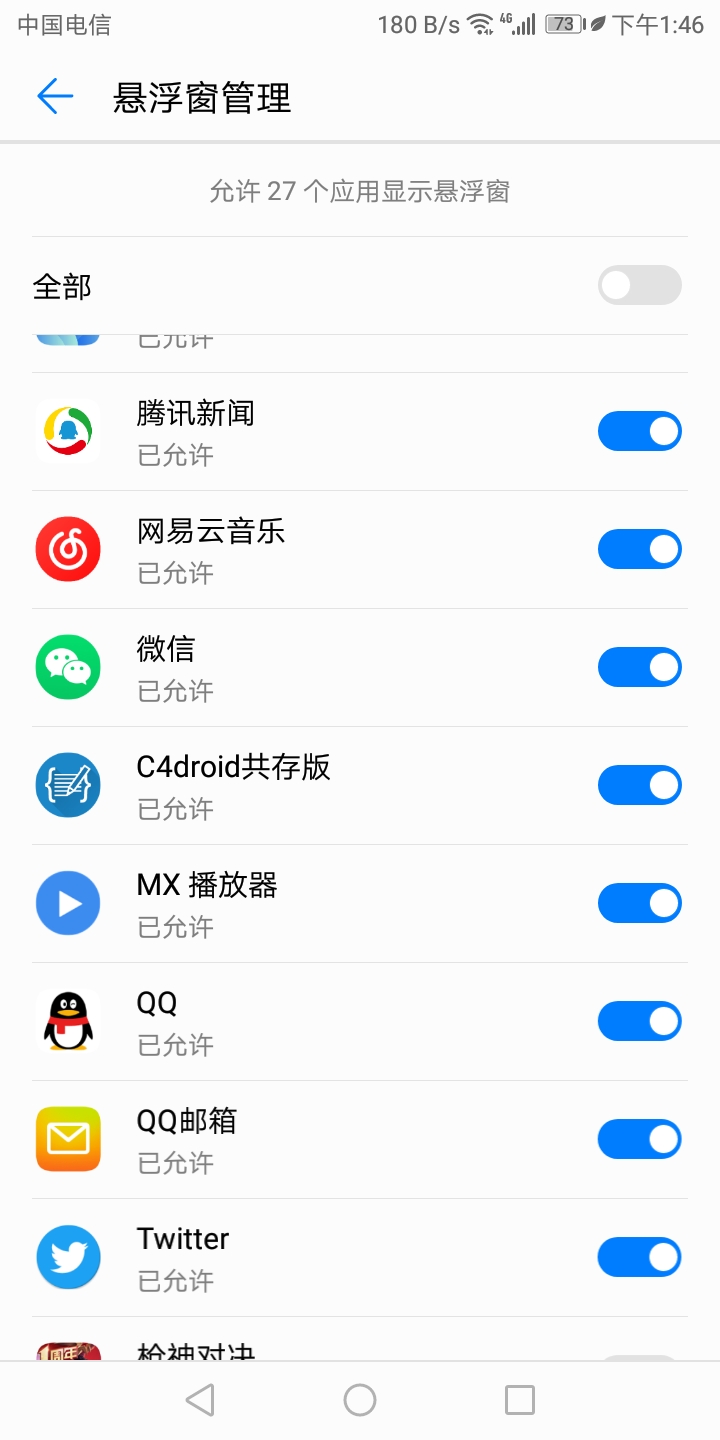
Task: Toggle the QQ邮箱 switch off
Action: coord(639,1139)
